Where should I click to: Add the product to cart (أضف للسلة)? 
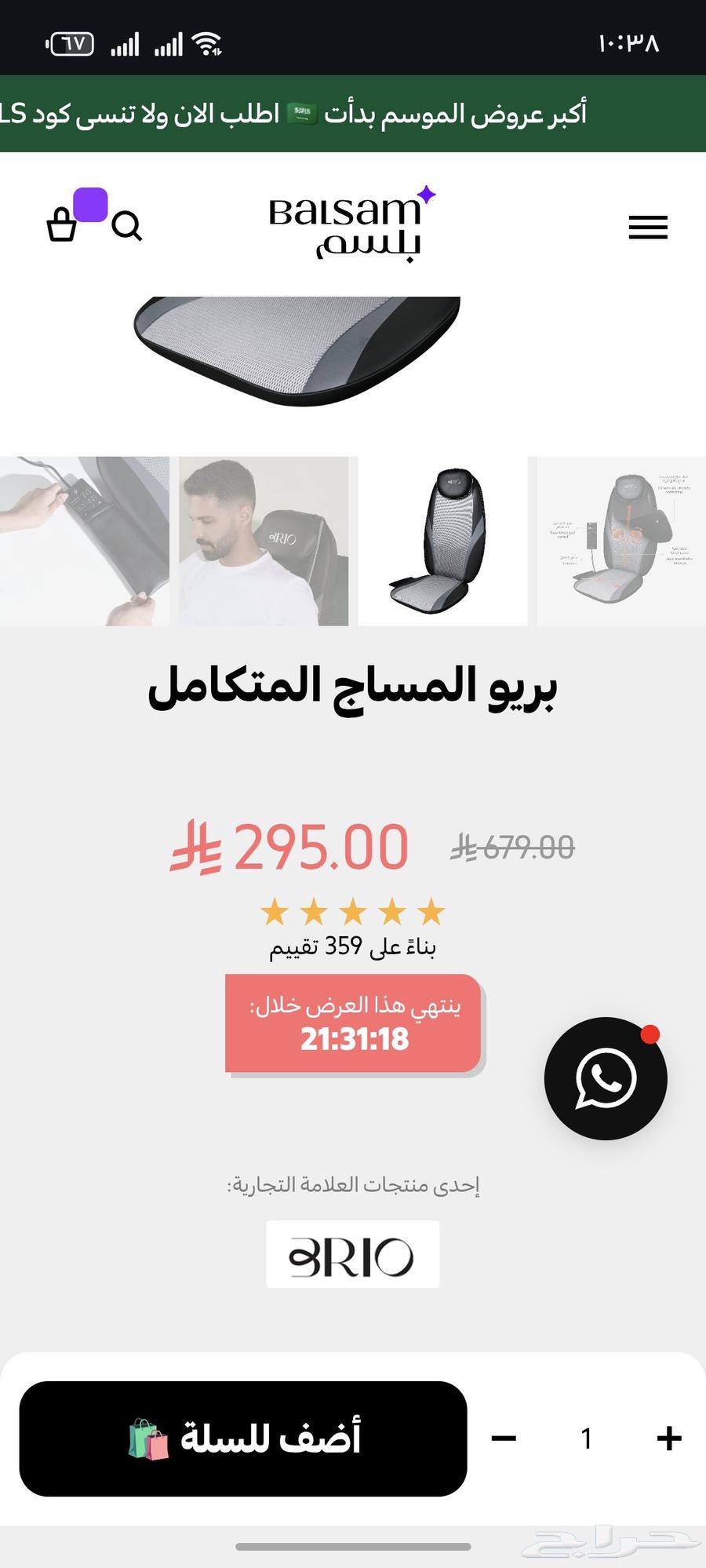pyautogui.click(x=243, y=1439)
